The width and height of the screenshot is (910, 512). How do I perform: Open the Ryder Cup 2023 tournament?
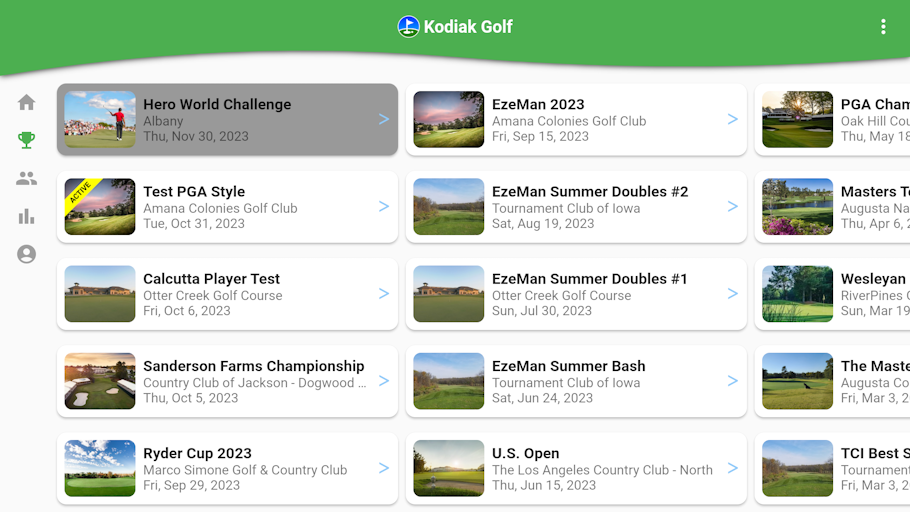(x=227, y=468)
